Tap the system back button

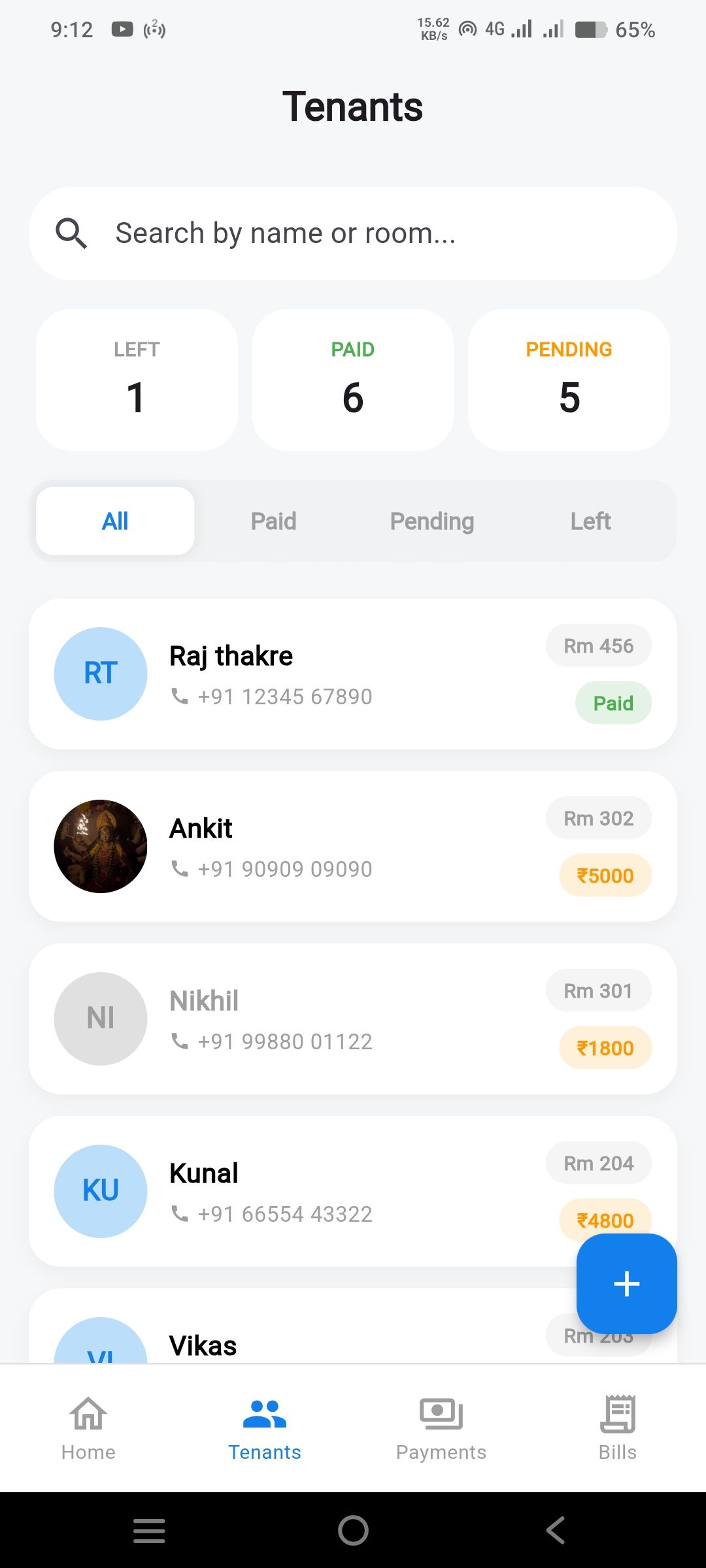(x=556, y=1530)
